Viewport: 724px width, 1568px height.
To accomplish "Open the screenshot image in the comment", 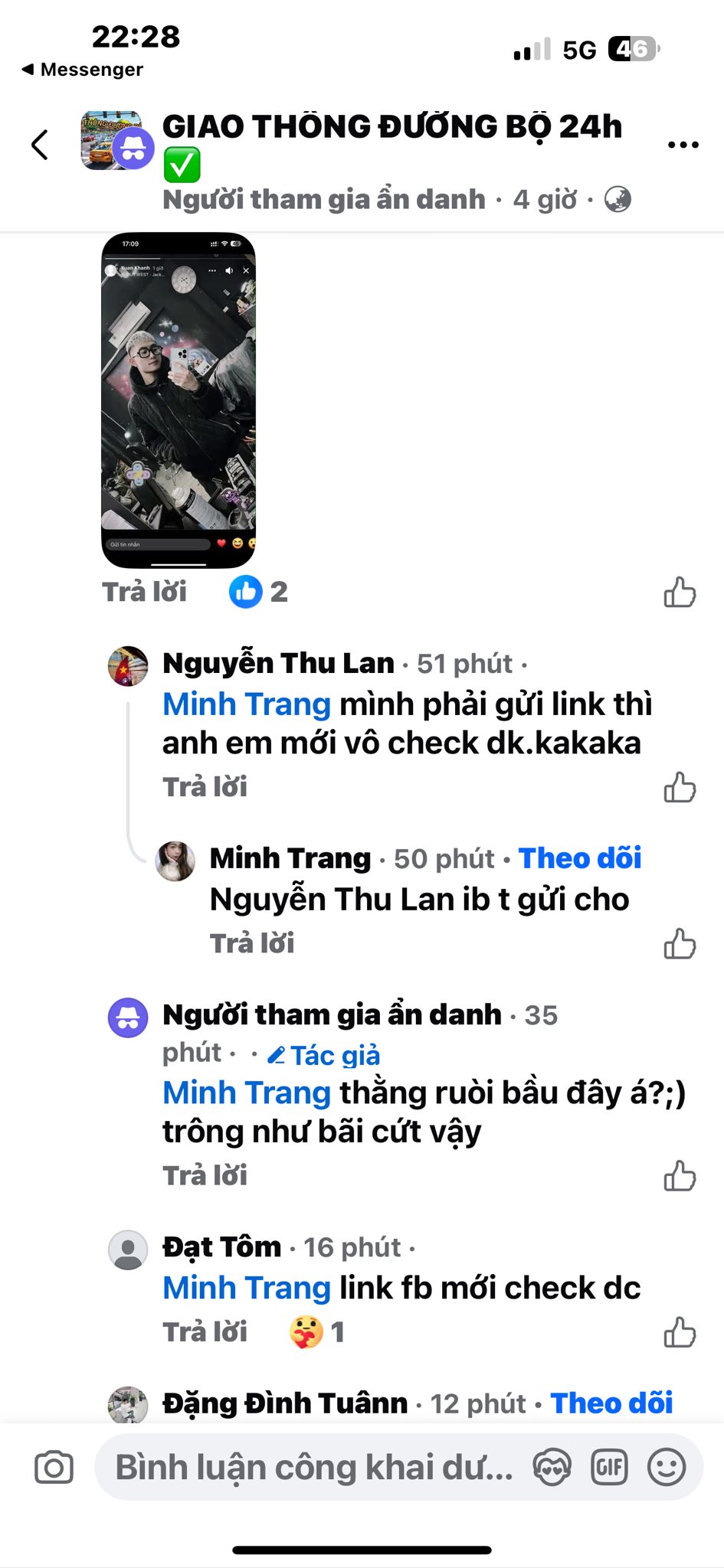I will point(179,400).
